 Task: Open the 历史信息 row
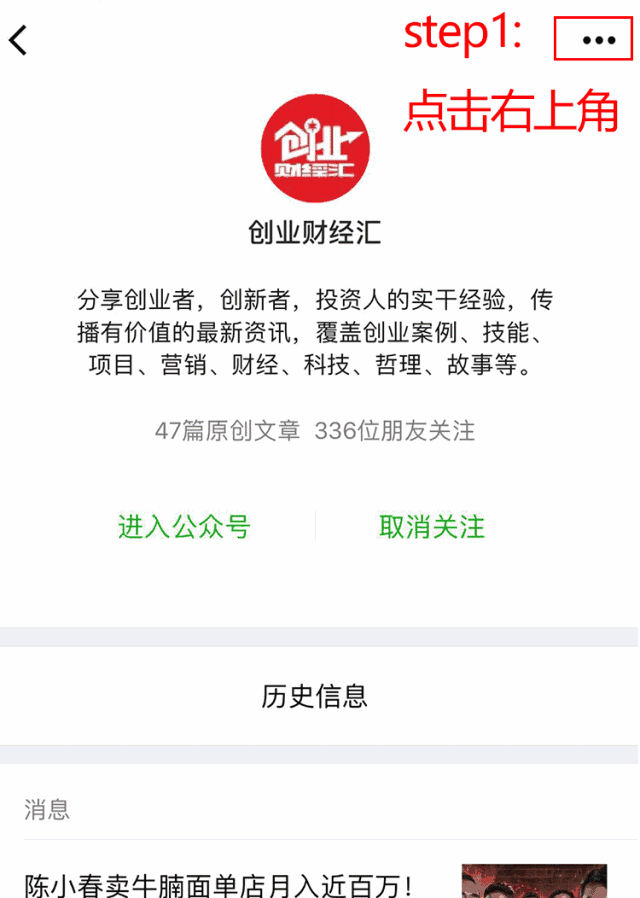coord(315,696)
